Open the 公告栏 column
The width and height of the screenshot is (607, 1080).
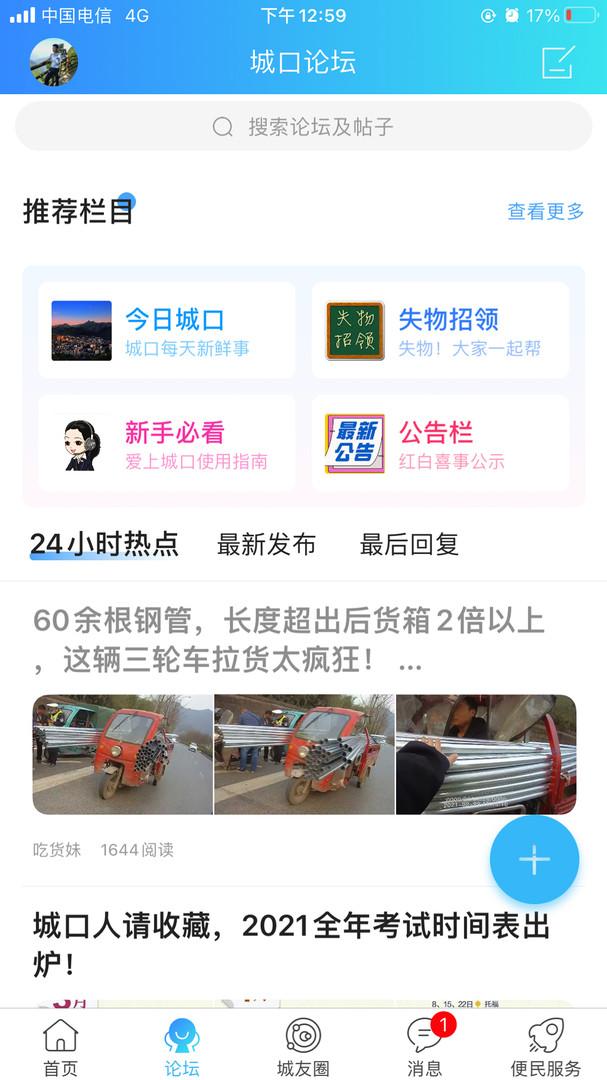point(440,443)
